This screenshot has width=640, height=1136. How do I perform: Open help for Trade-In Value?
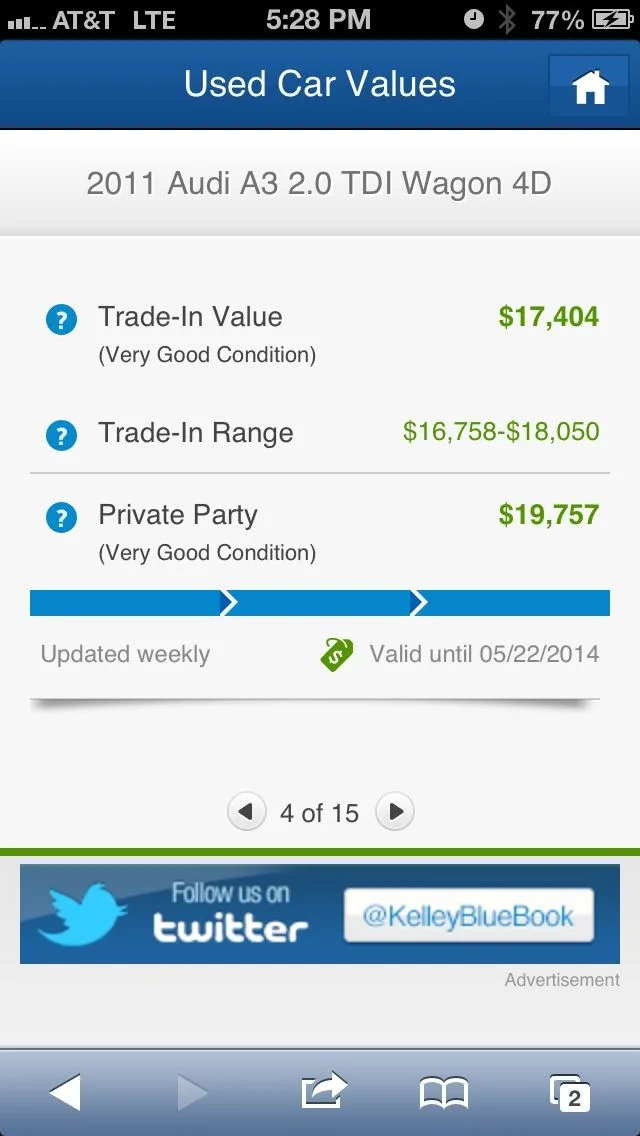[61, 320]
